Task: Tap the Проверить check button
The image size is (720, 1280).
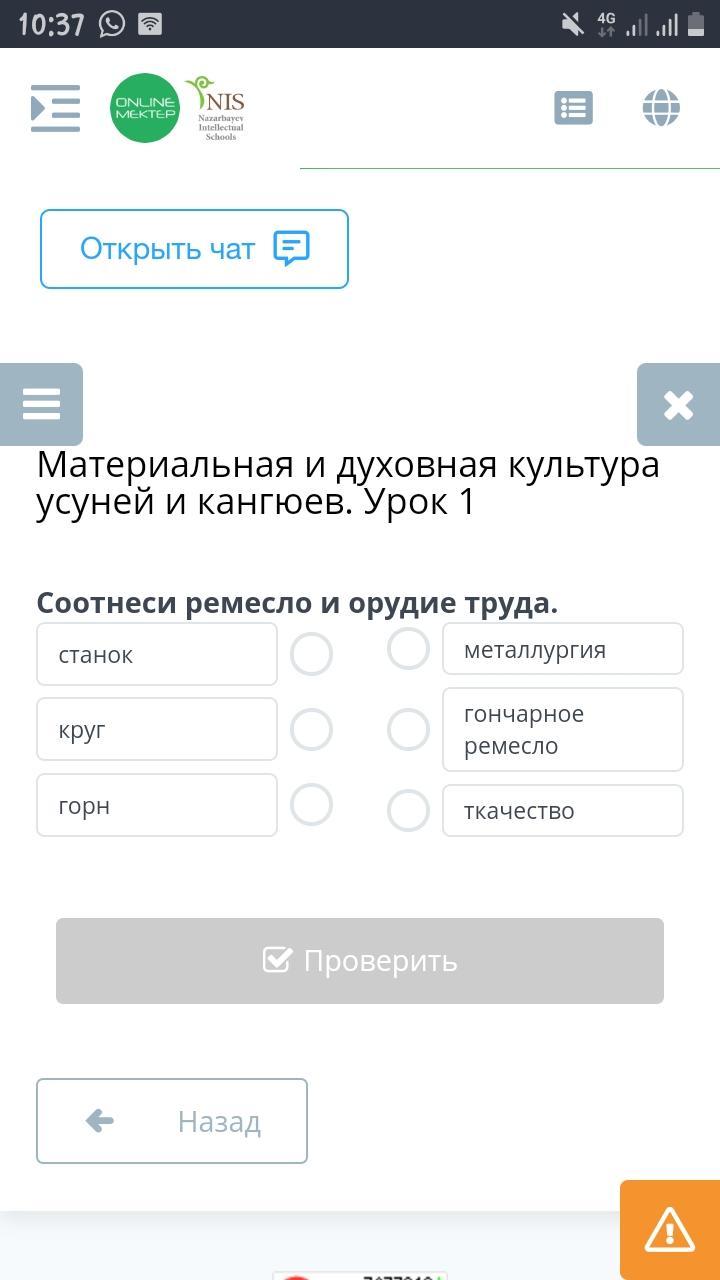Action: 360,961
